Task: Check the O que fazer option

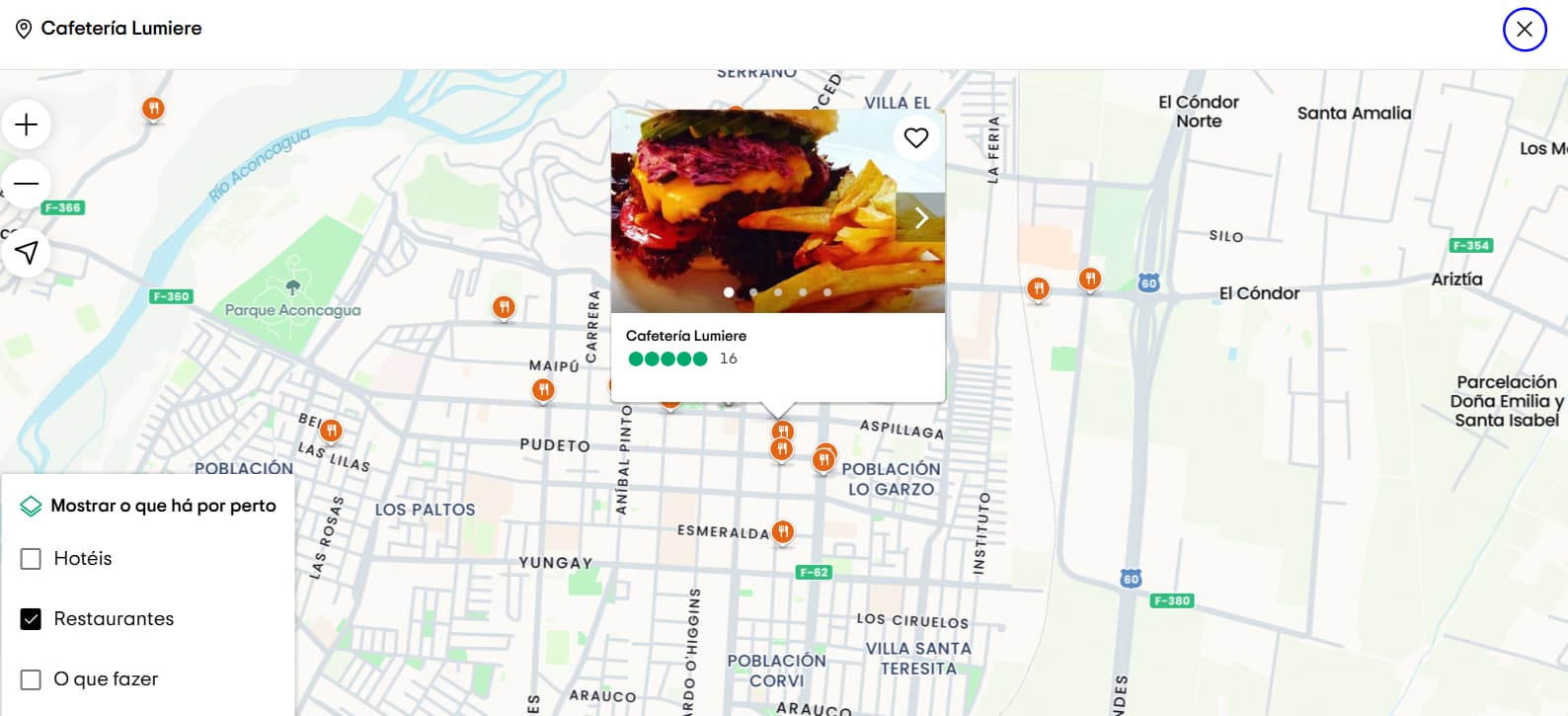Action: click(x=32, y=679)
